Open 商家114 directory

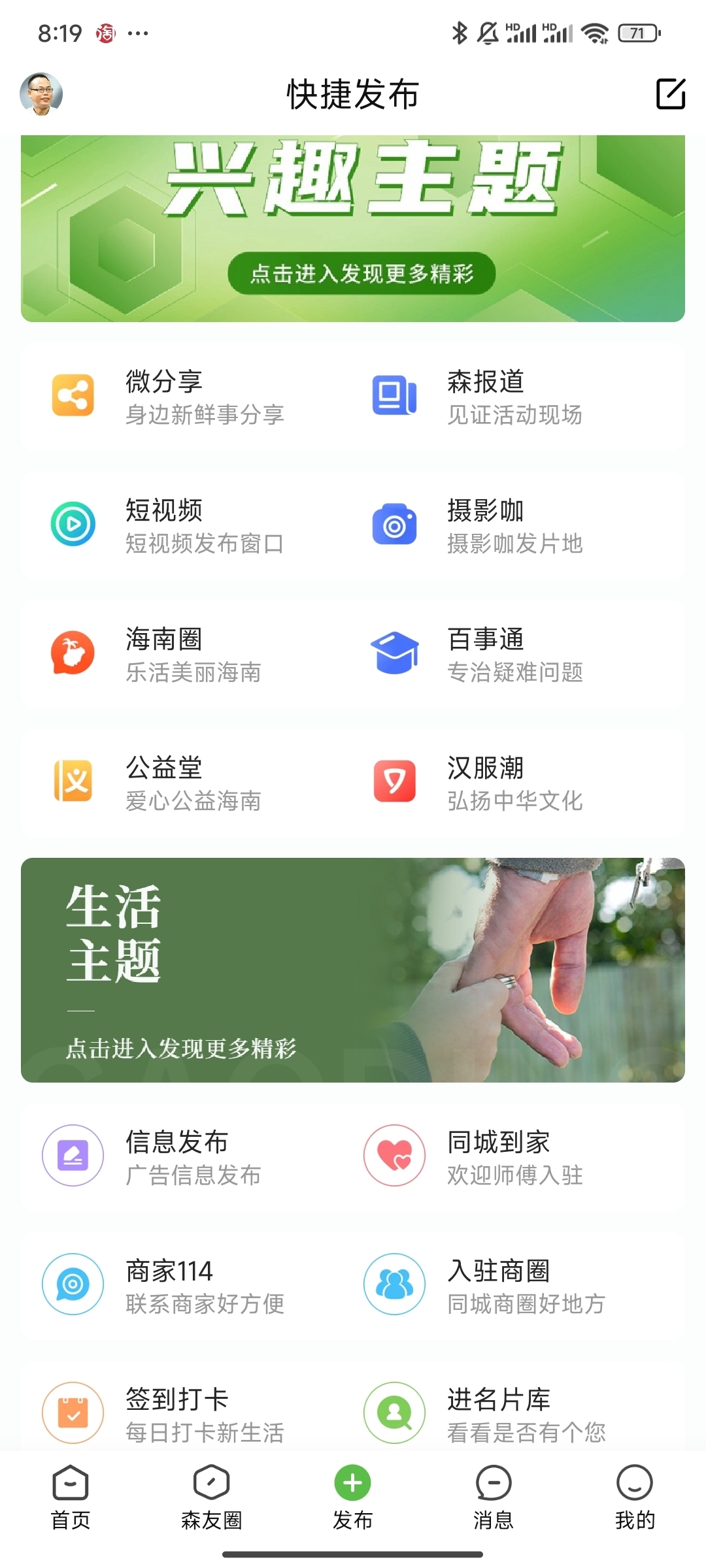coord(187,1285)
